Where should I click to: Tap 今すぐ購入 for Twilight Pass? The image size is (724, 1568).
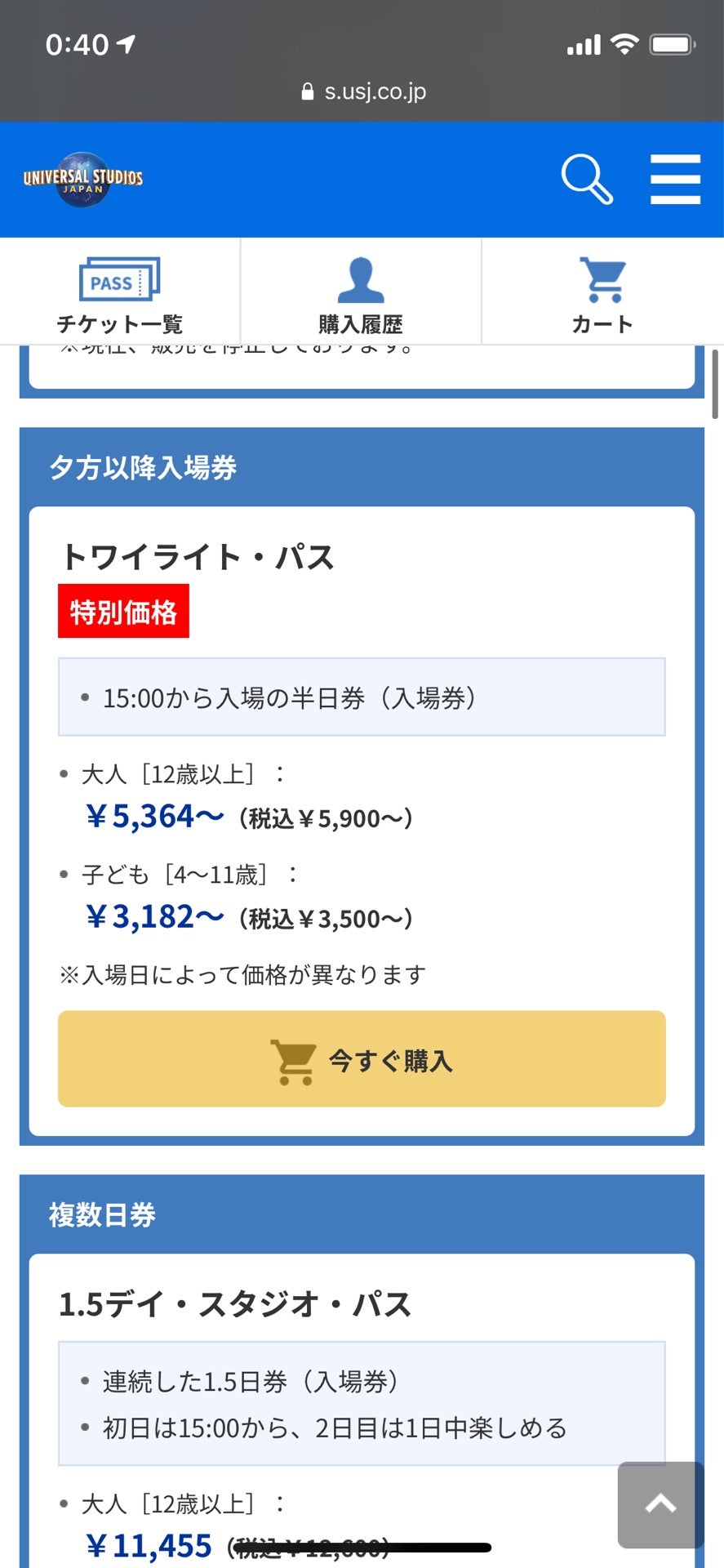coord(362,1059)
